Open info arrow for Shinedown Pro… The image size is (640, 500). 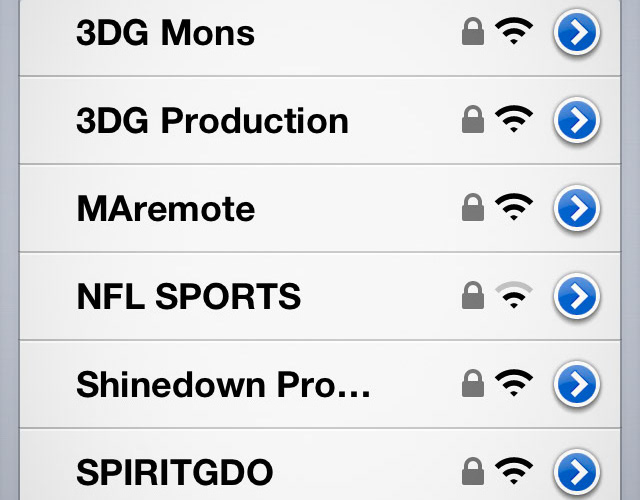577,384
